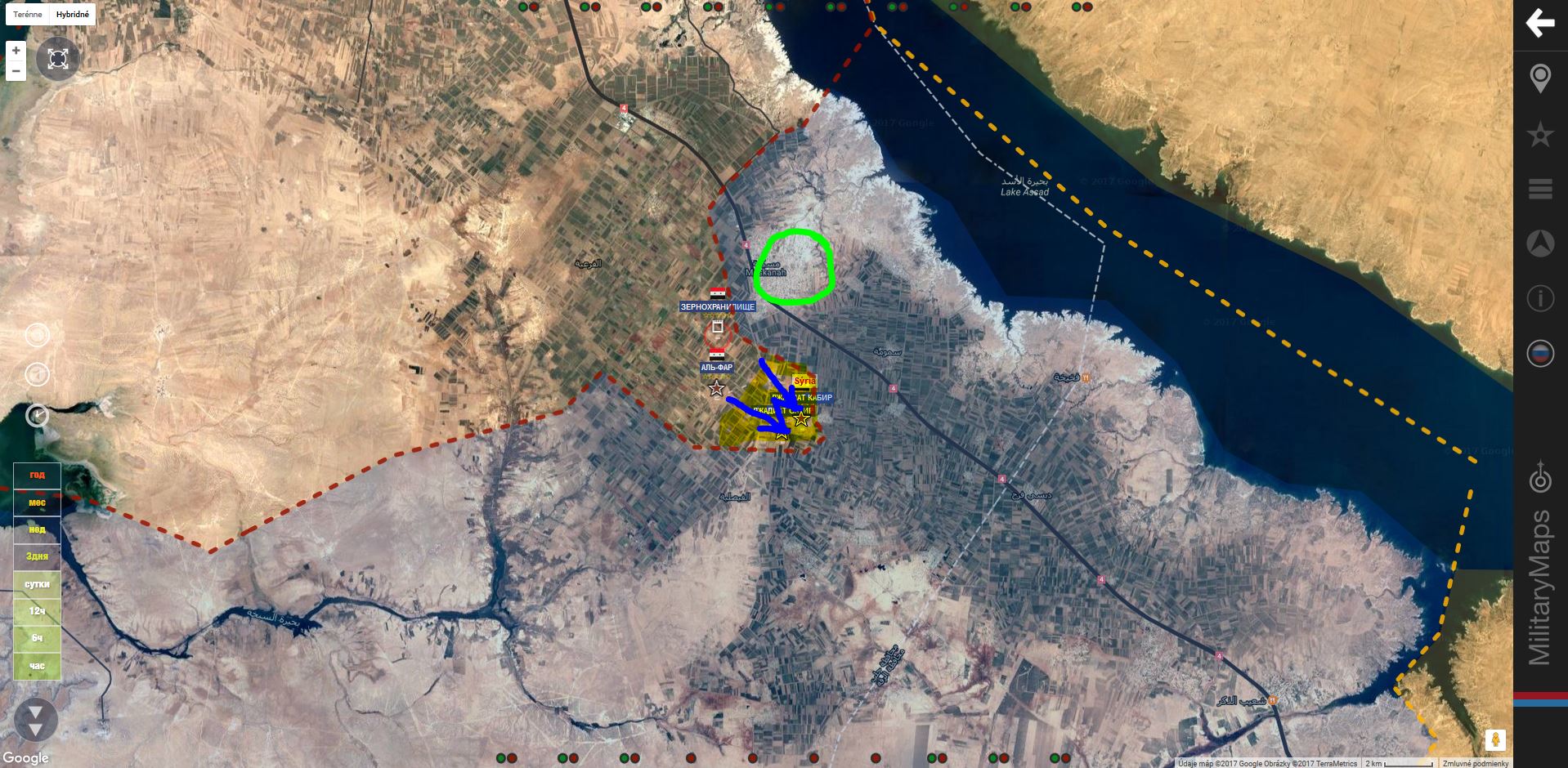Go back using the white arrow
Viewport: 1568px width, 768px height.
pyautogui.click(x=1540, y=24)
